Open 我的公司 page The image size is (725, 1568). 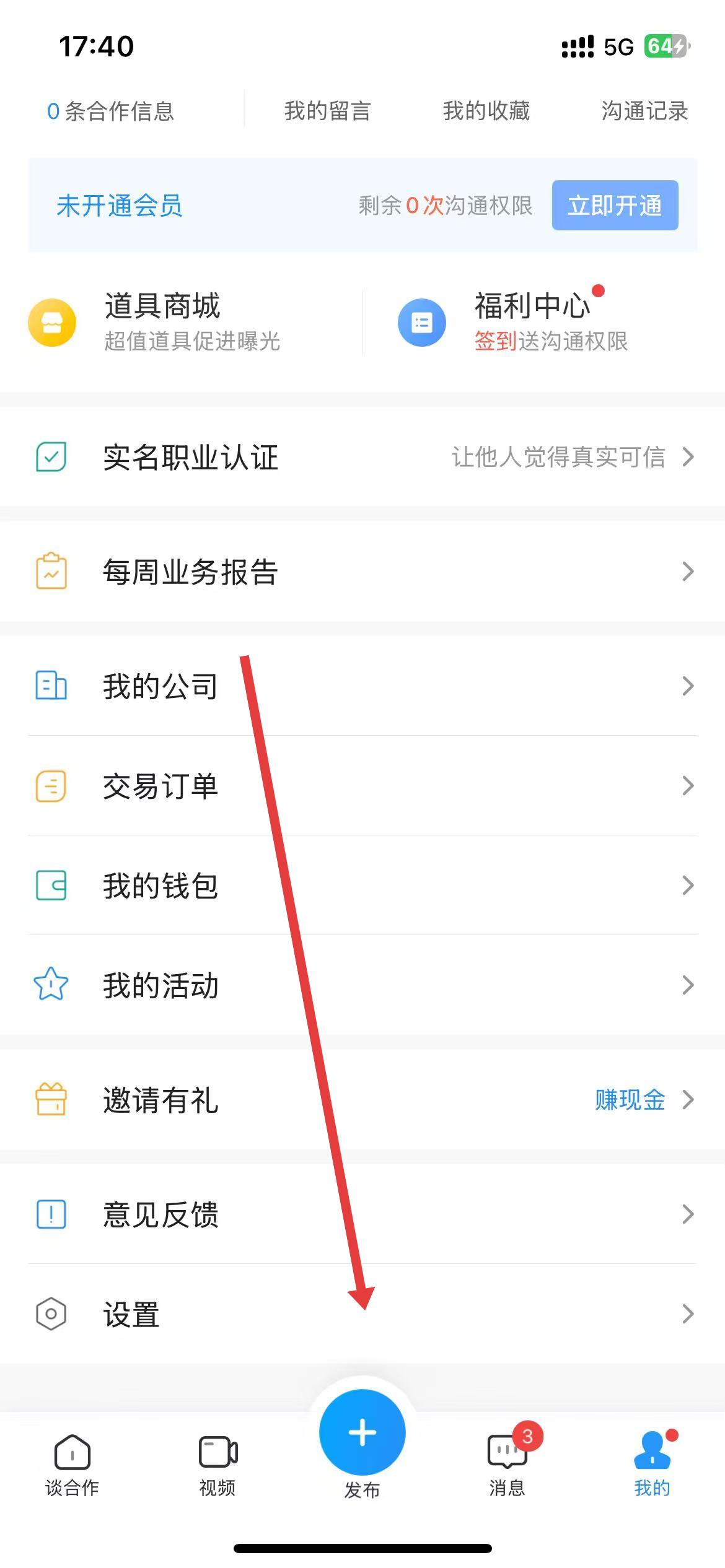pyautogui.click(x=362, y=686)
